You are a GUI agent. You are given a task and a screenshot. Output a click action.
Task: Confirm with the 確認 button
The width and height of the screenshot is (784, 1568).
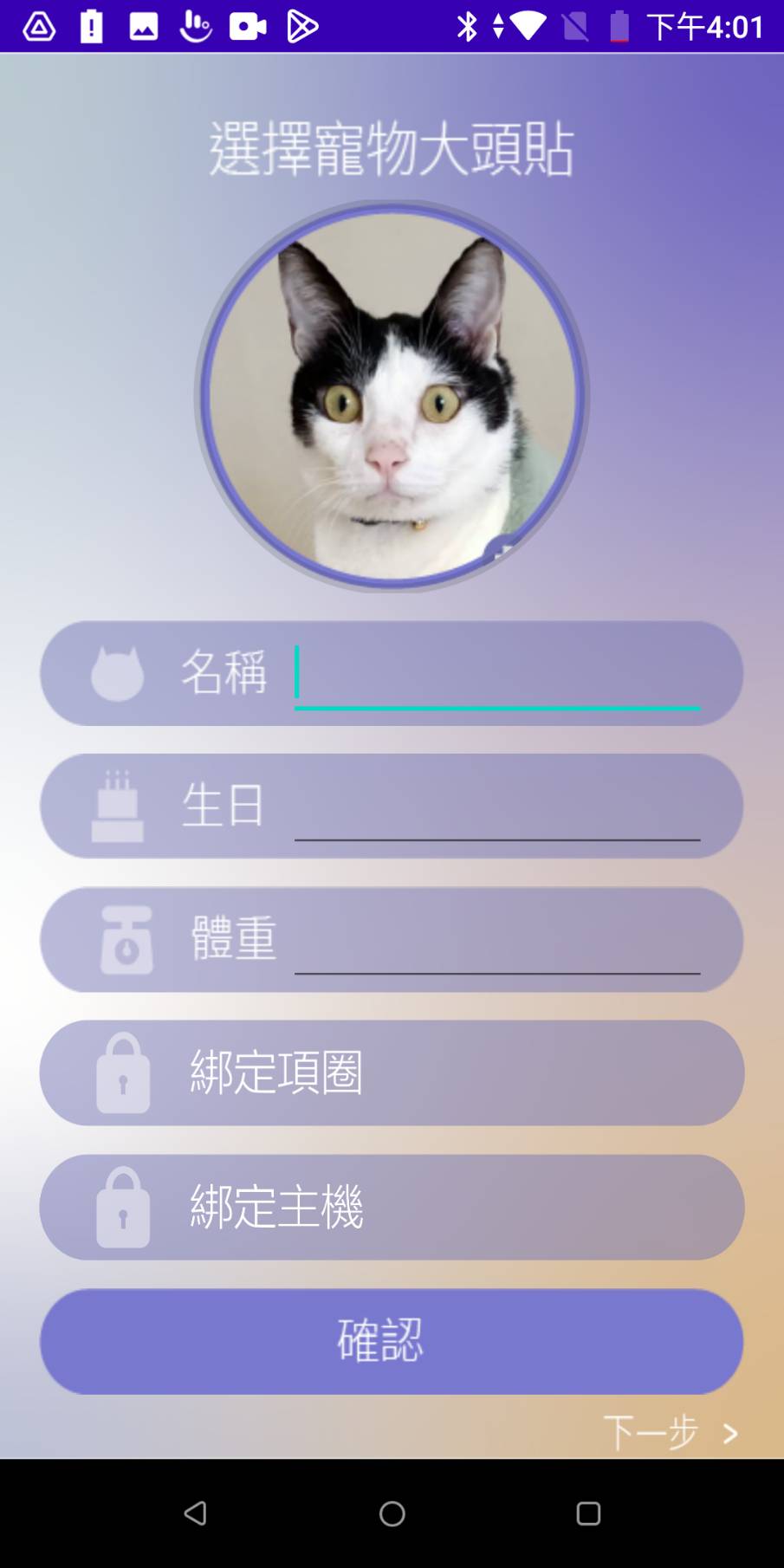[x=392, y=1341]
